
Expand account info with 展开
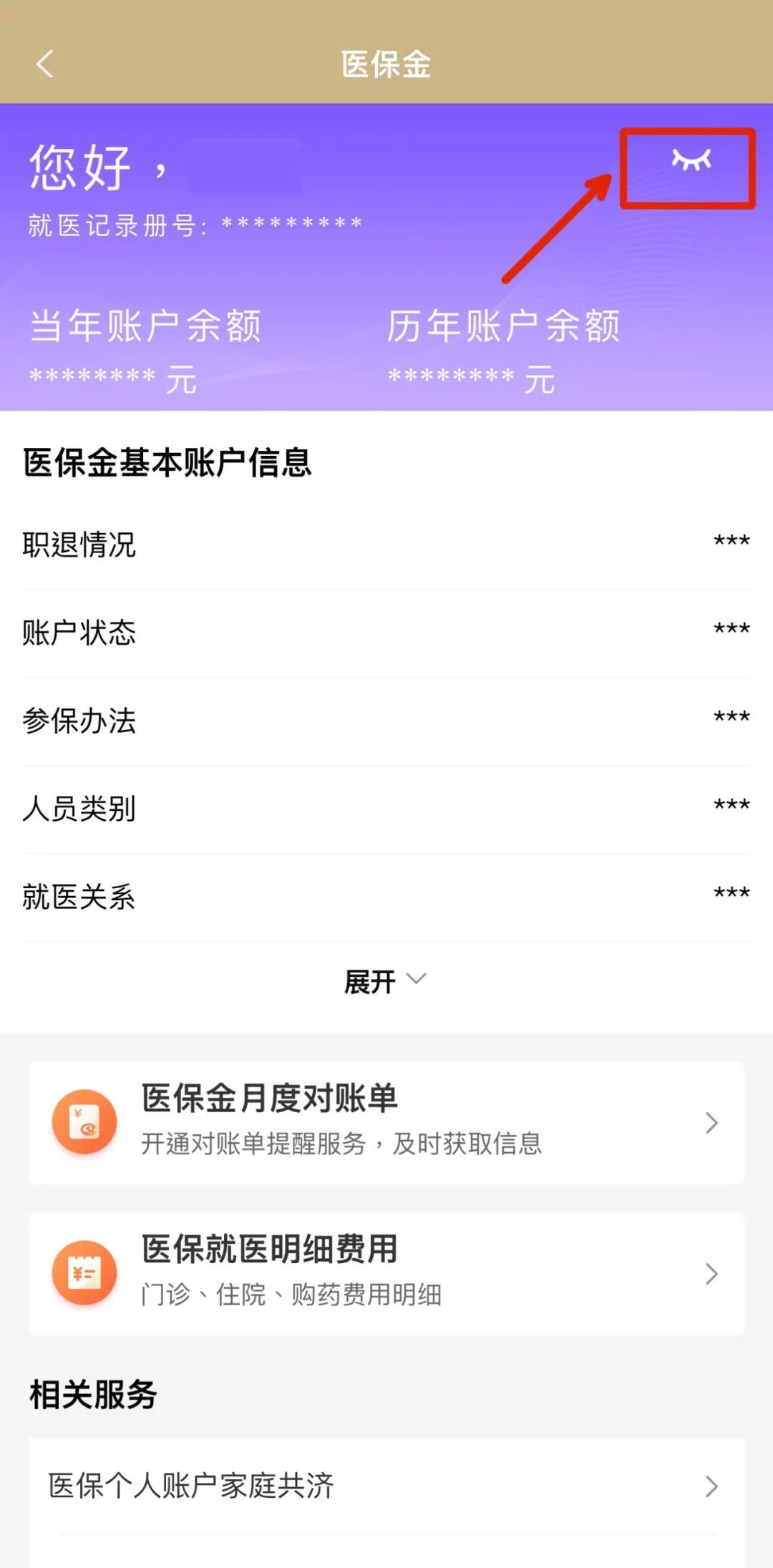(x=385, y=981)
